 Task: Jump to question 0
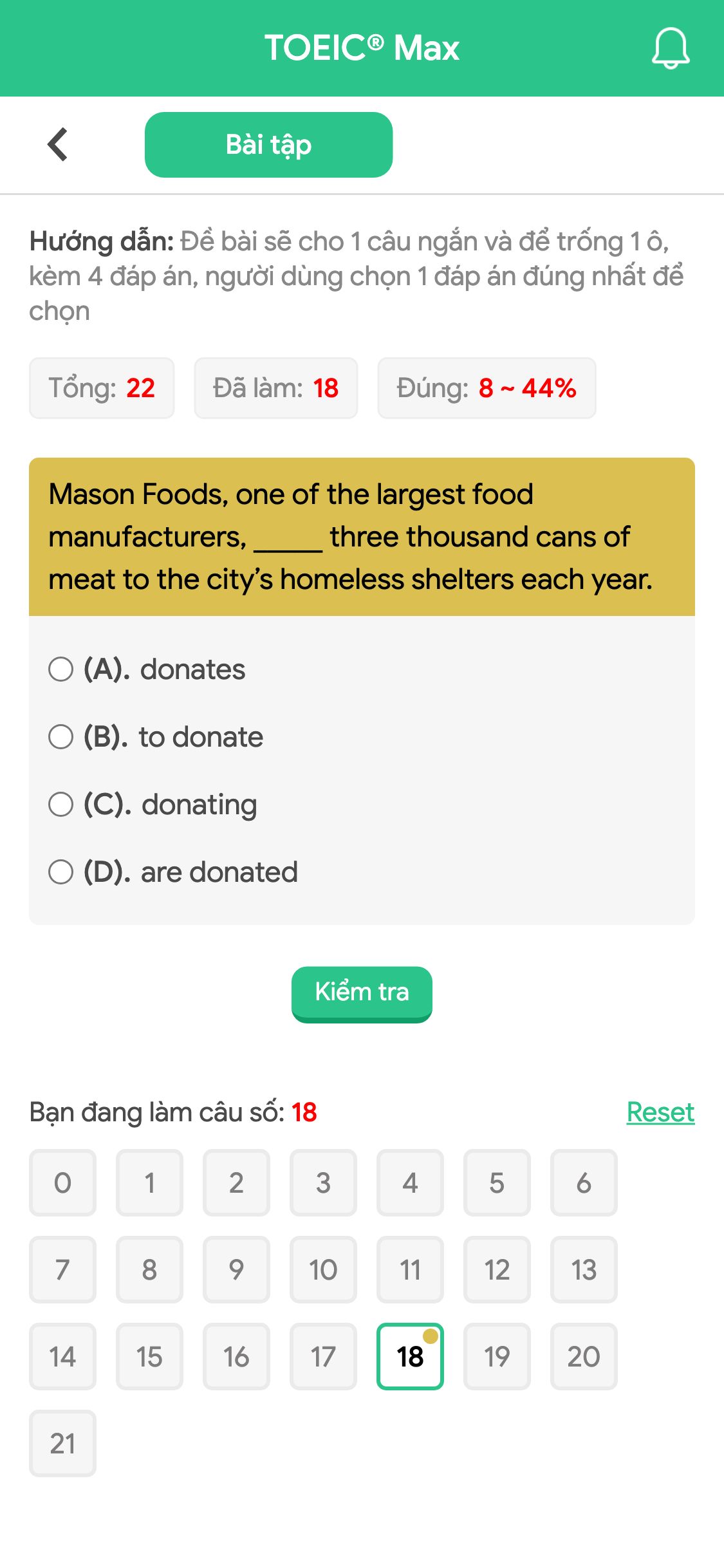click(62, 1183)
